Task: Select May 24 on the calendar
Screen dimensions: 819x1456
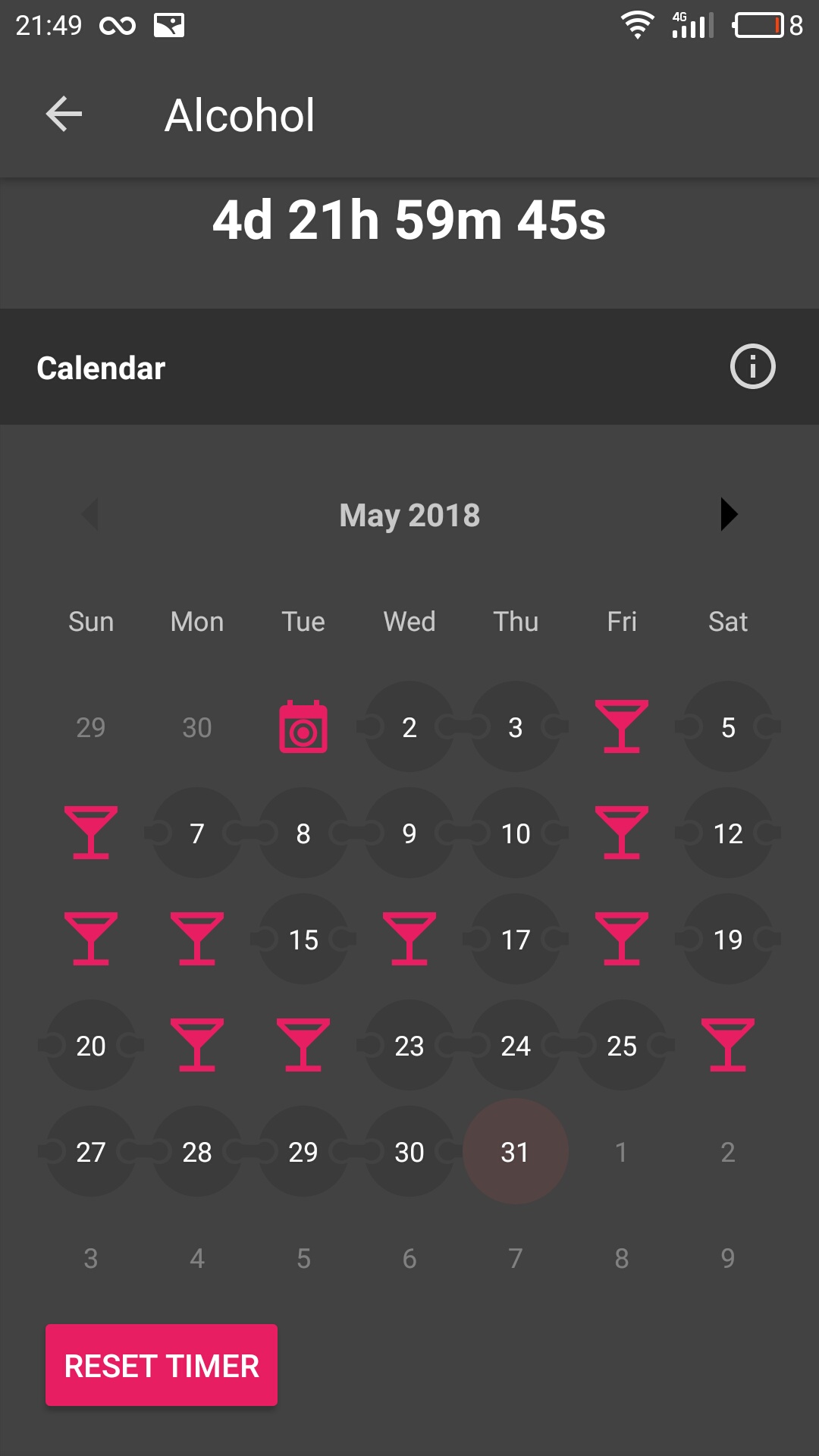Action: (516, 1046)
